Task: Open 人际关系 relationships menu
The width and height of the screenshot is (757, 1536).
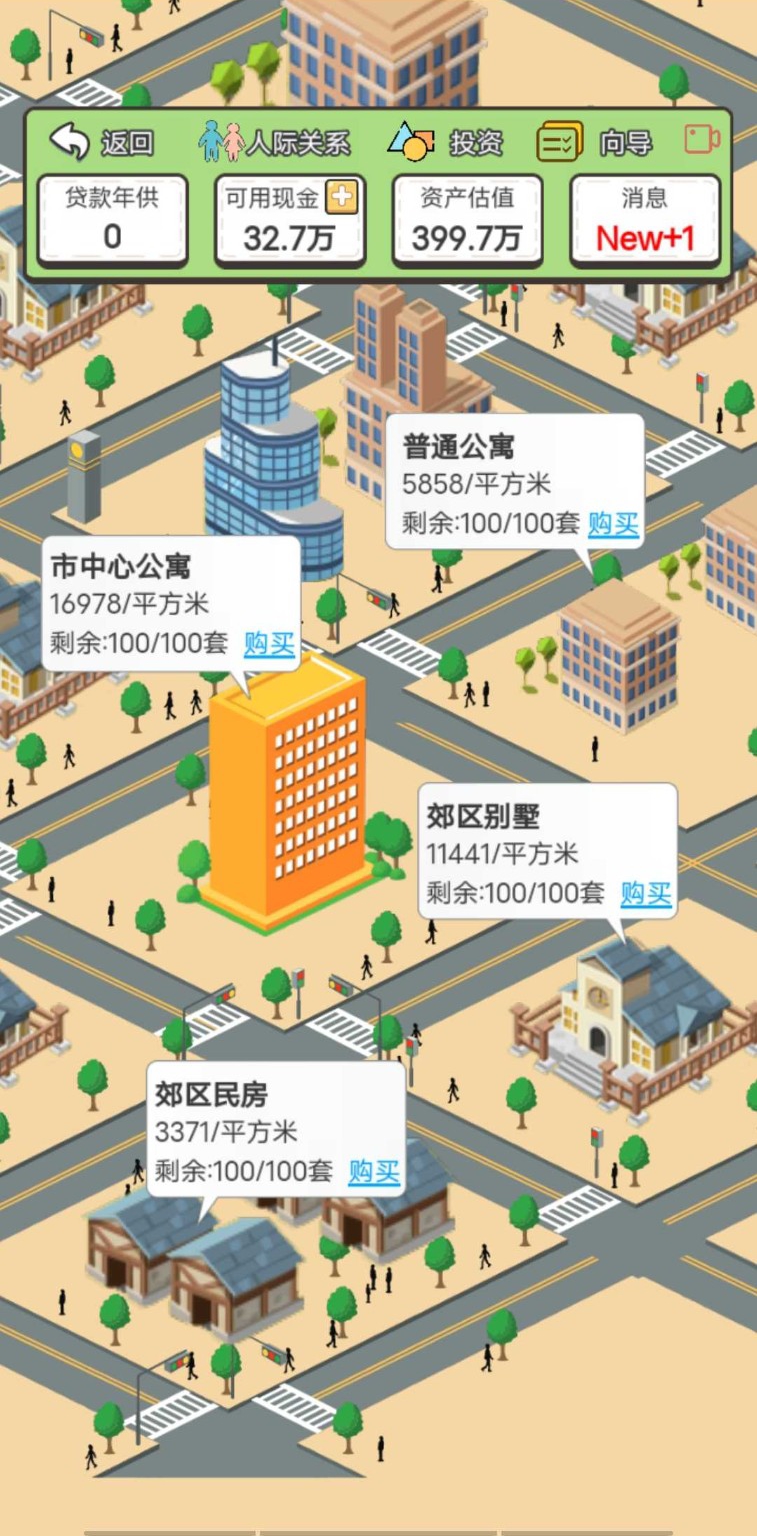Action: click(x=274, y=142)
